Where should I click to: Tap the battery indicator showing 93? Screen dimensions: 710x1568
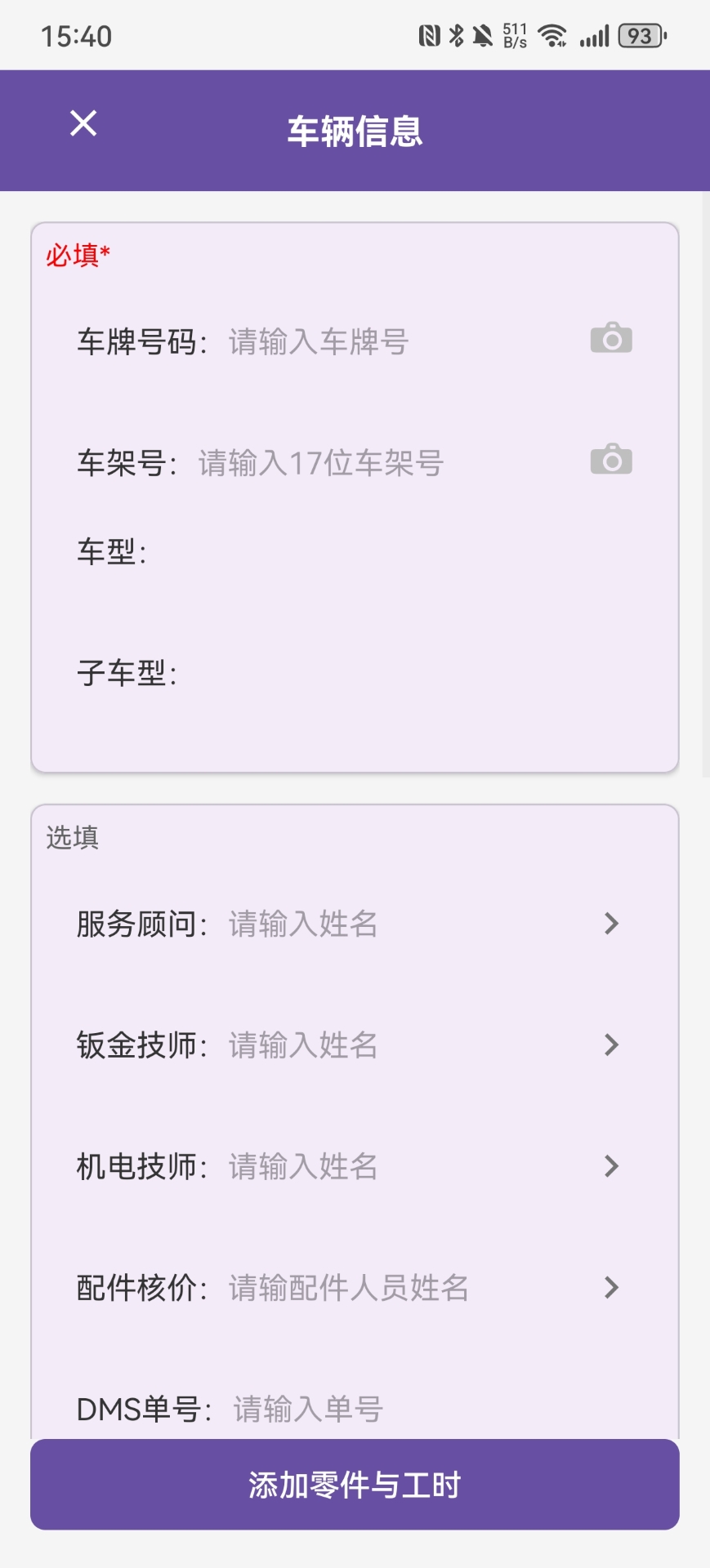point(640,36)
